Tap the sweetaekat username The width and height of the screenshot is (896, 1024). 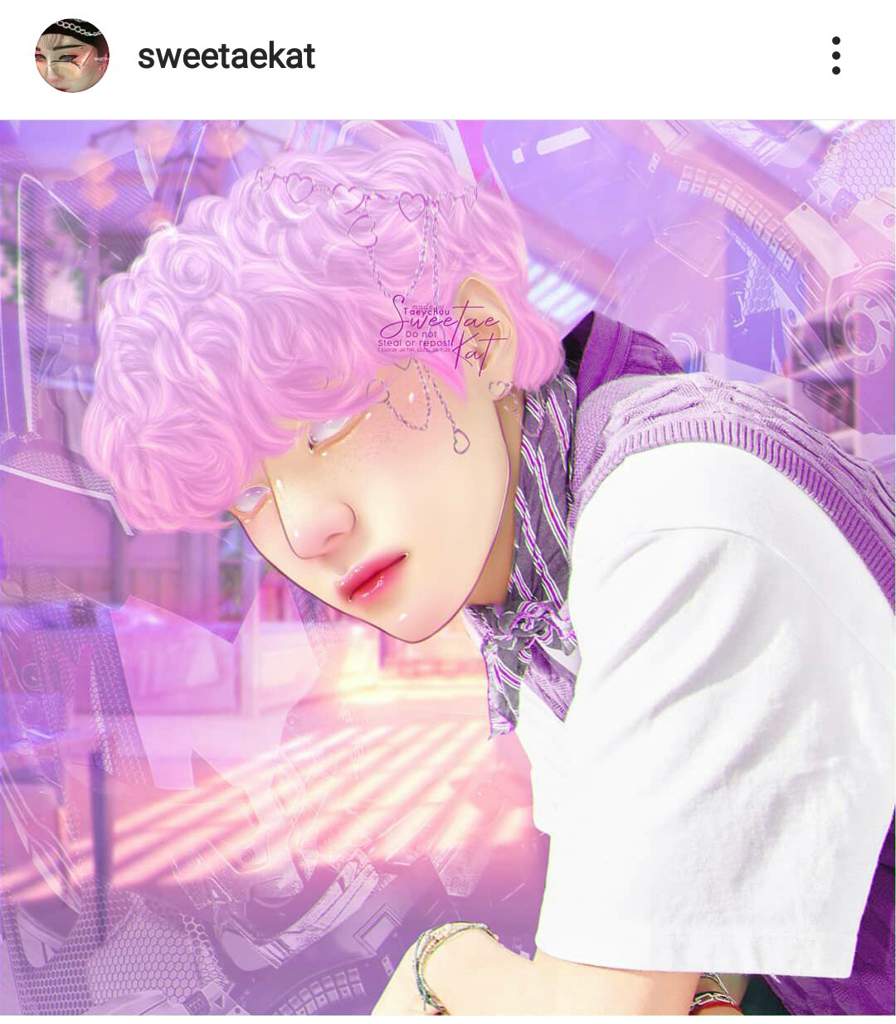226,56
